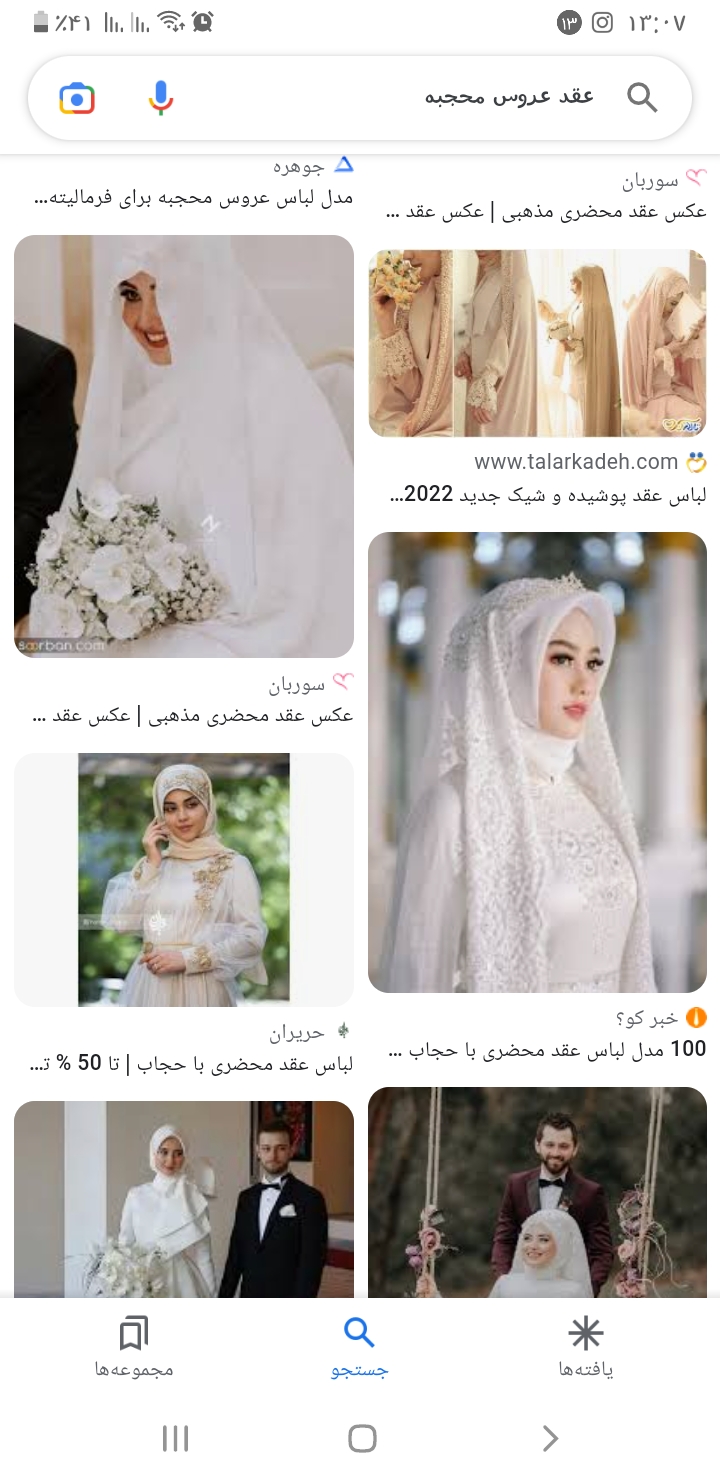720x1480 pixels.
Task: Start a voice search with the microphone
Action: point(160,98)
